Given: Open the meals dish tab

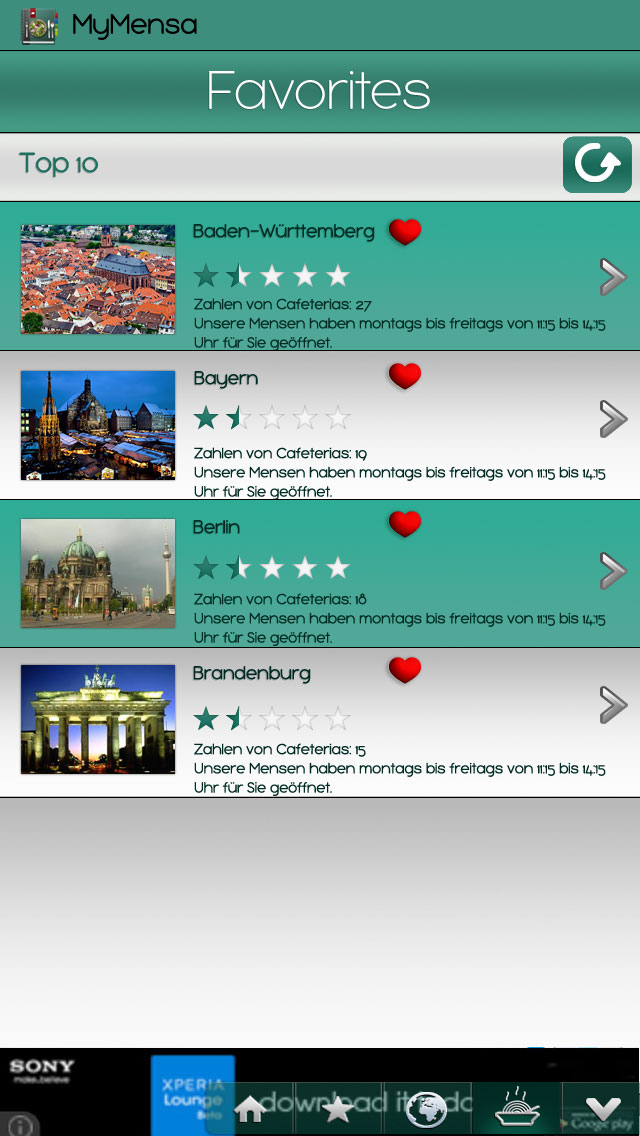Looking at the screenshot, I should (518, 1108).
